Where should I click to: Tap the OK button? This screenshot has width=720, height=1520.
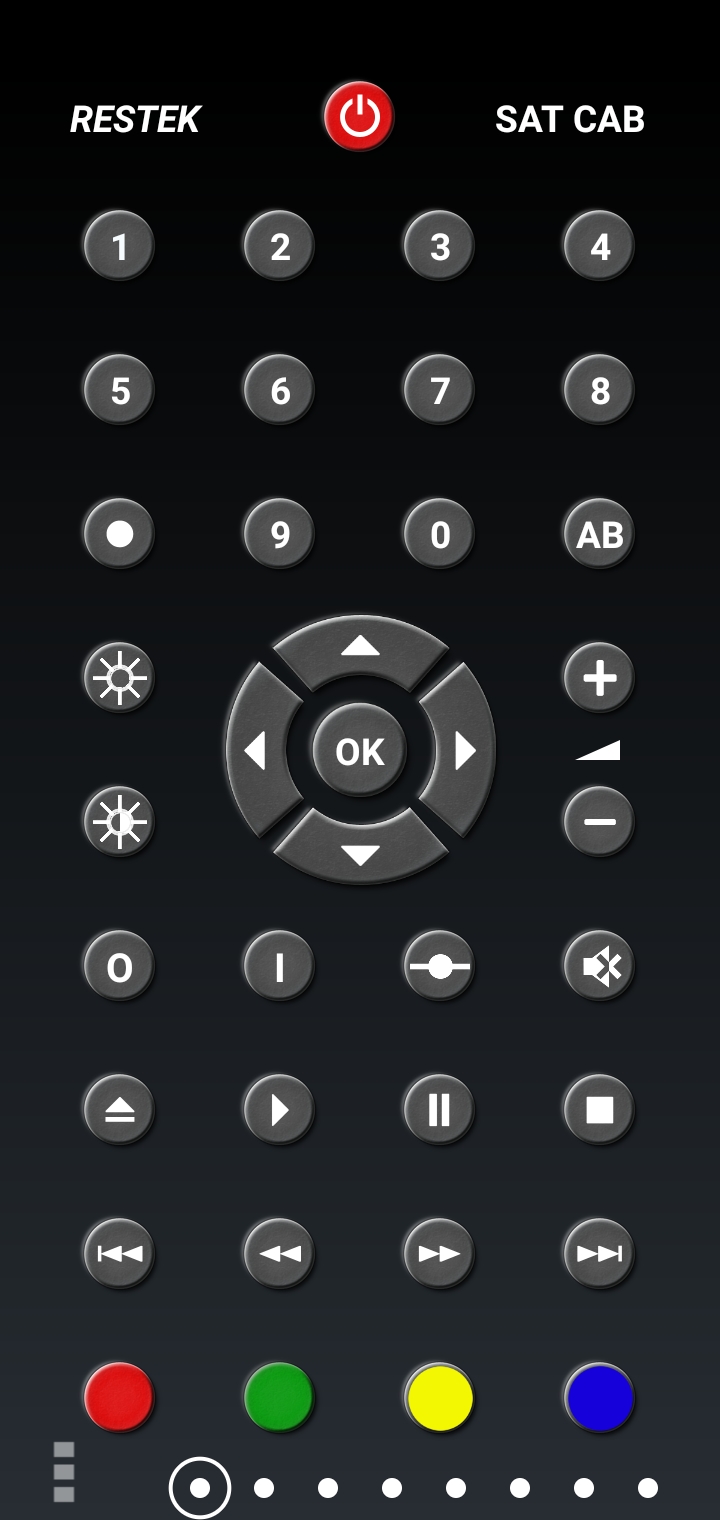click(360, 750)
